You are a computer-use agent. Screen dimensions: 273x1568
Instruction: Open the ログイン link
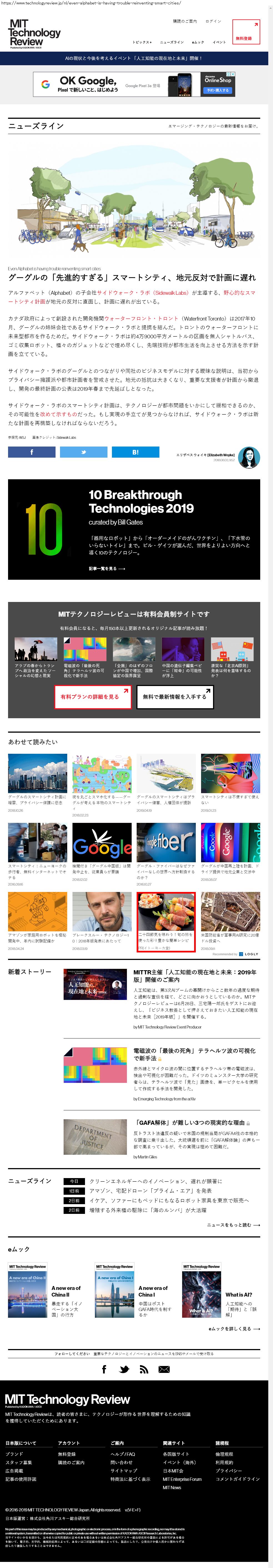click(213, 21)
